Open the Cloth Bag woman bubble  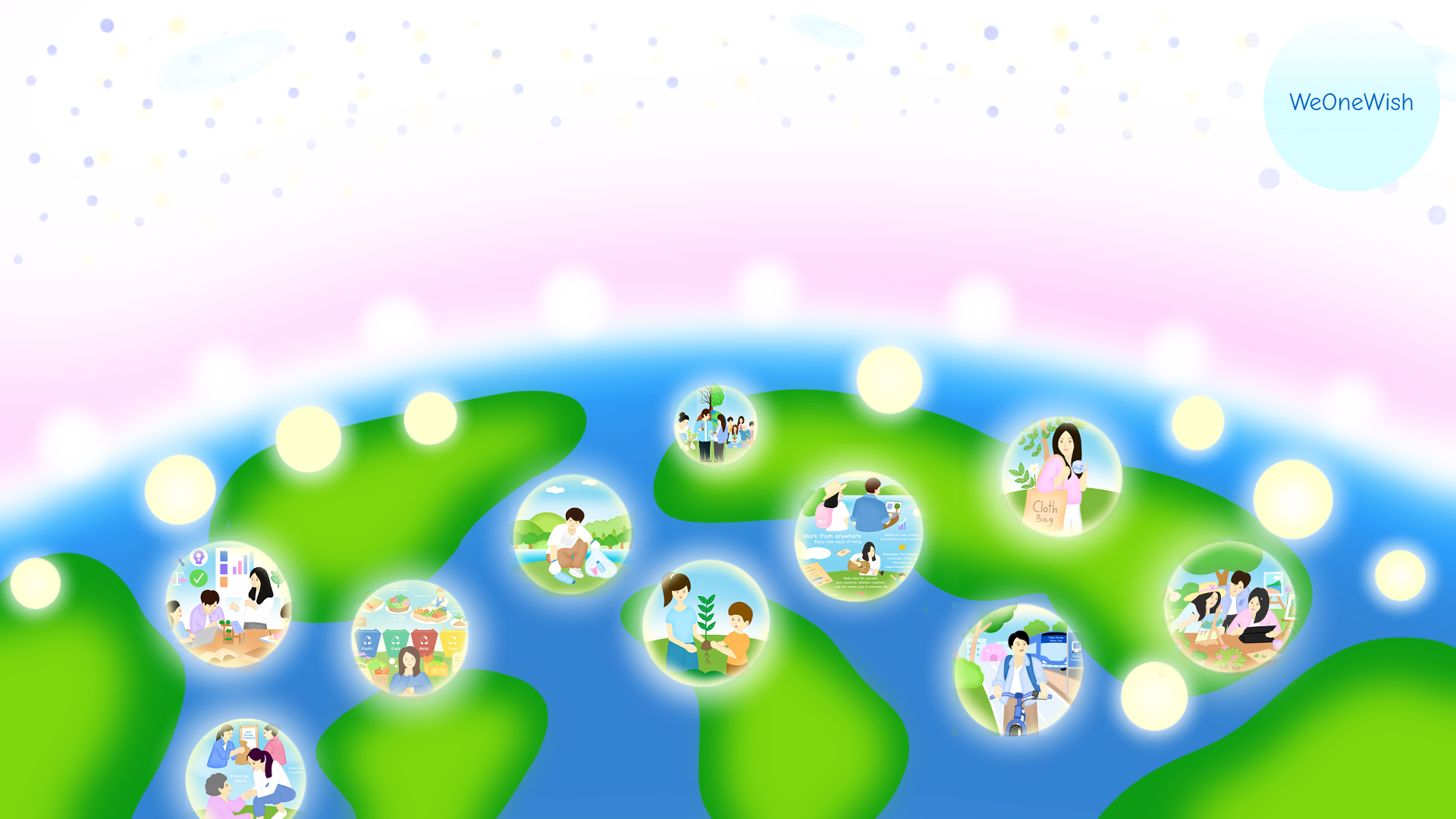[1062, 476]
